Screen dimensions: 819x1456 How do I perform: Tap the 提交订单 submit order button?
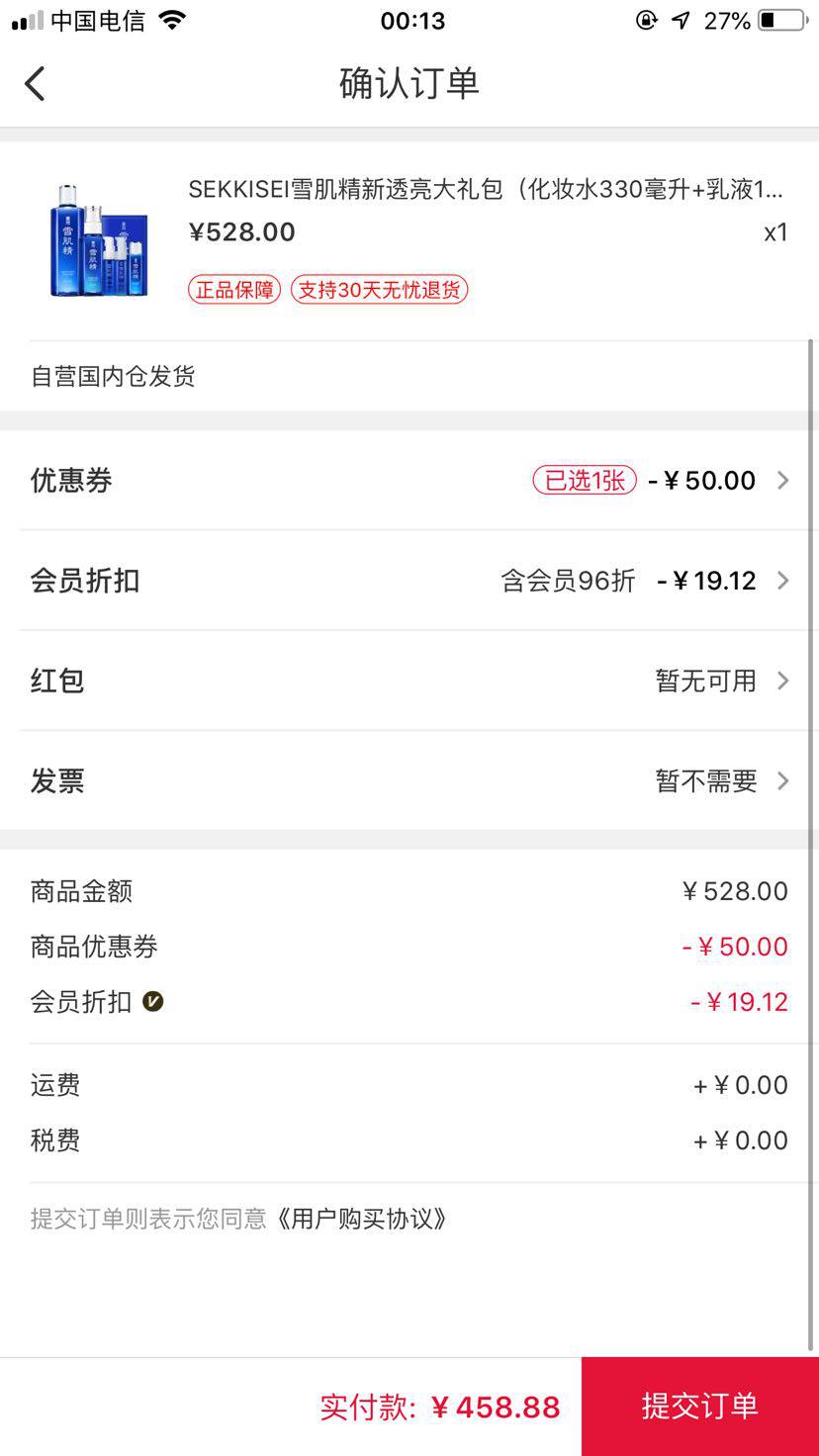699,1405
